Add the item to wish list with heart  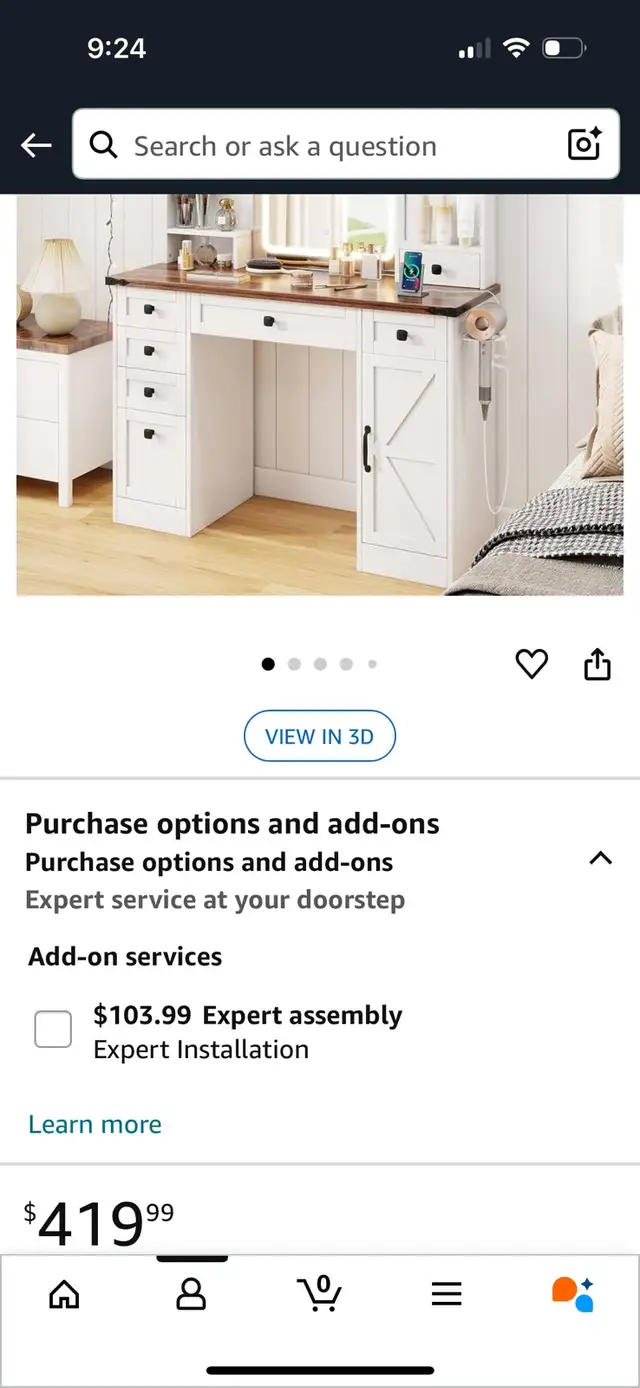pyautogui.click(x=531, y=664)
